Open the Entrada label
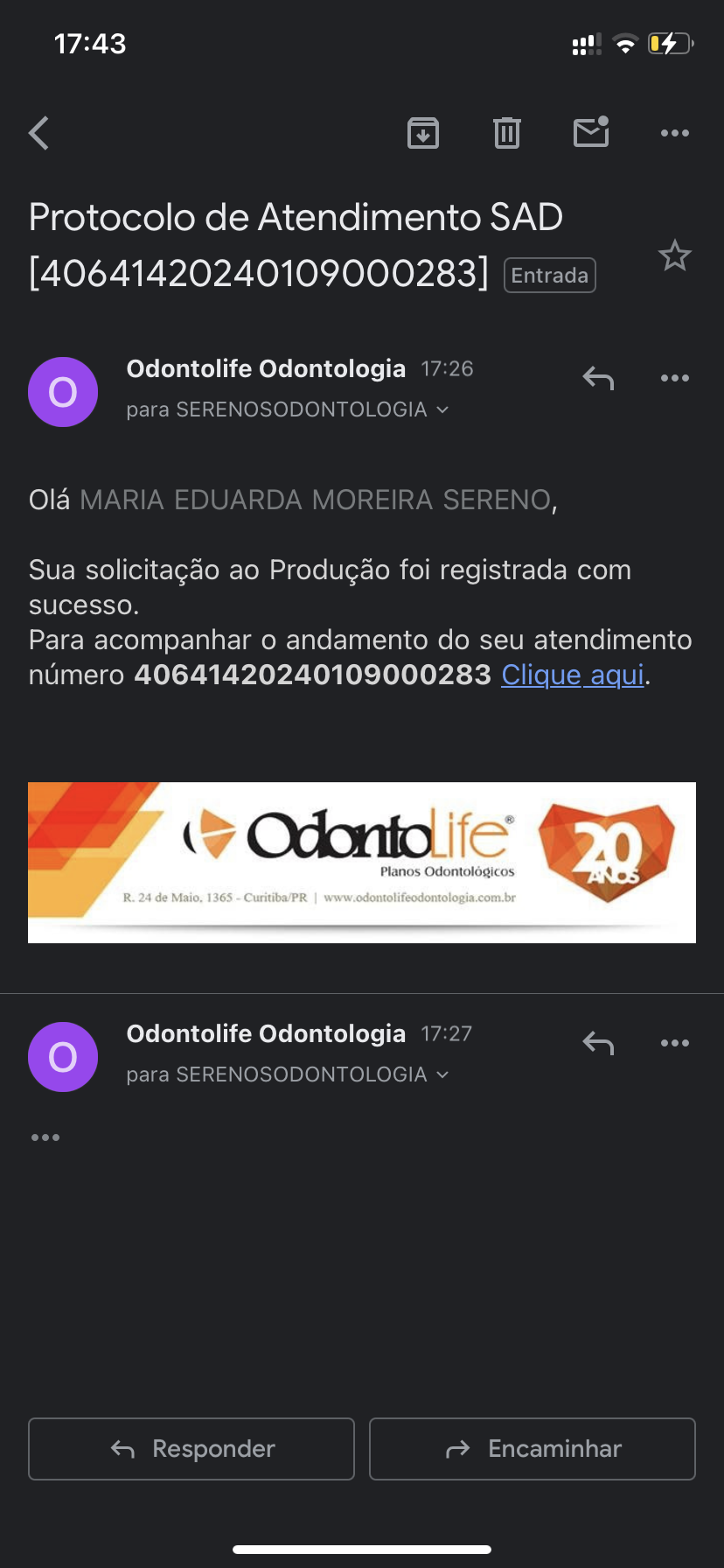This screenshot has height=1568, width=724. 550,276
